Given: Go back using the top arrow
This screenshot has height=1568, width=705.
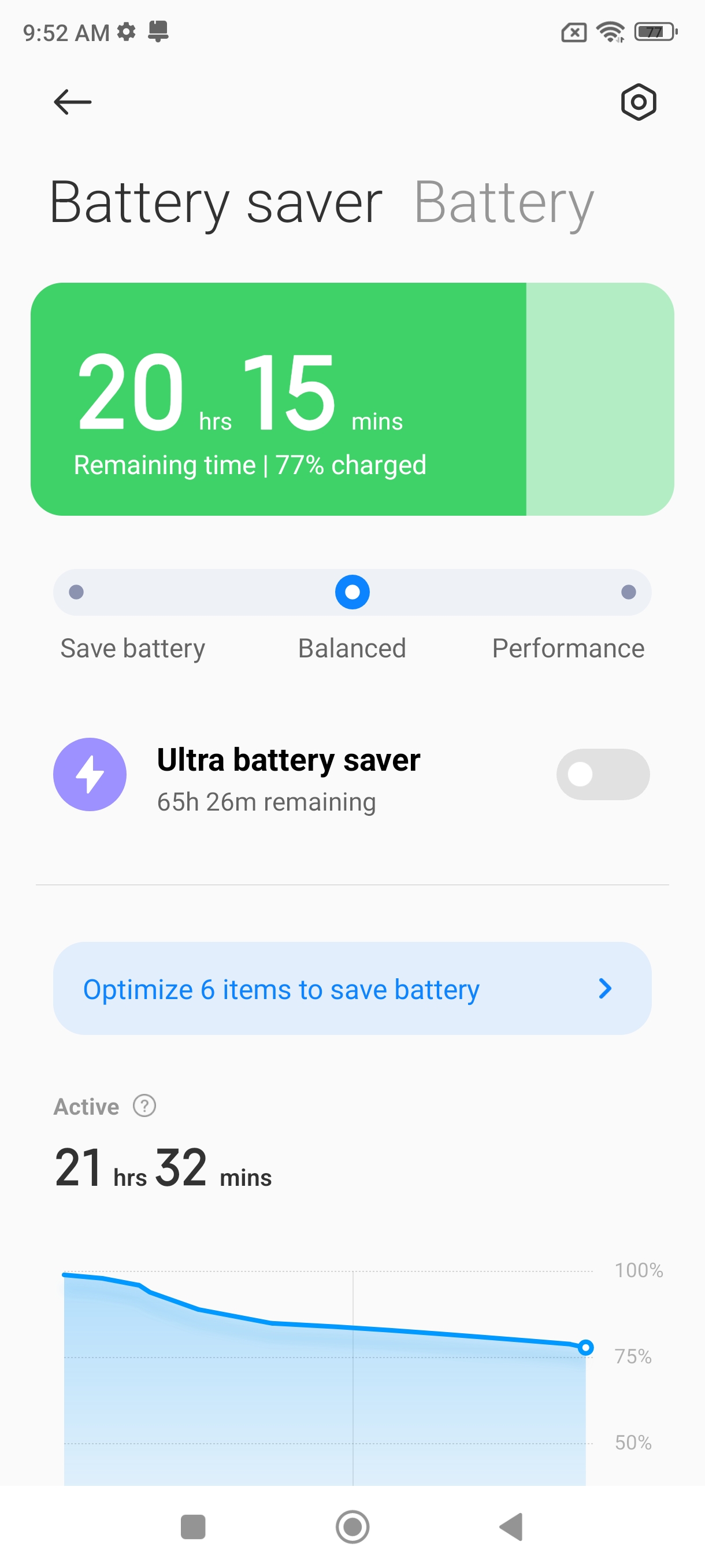Looking at the screenshot, I should [x=72, y=102].
